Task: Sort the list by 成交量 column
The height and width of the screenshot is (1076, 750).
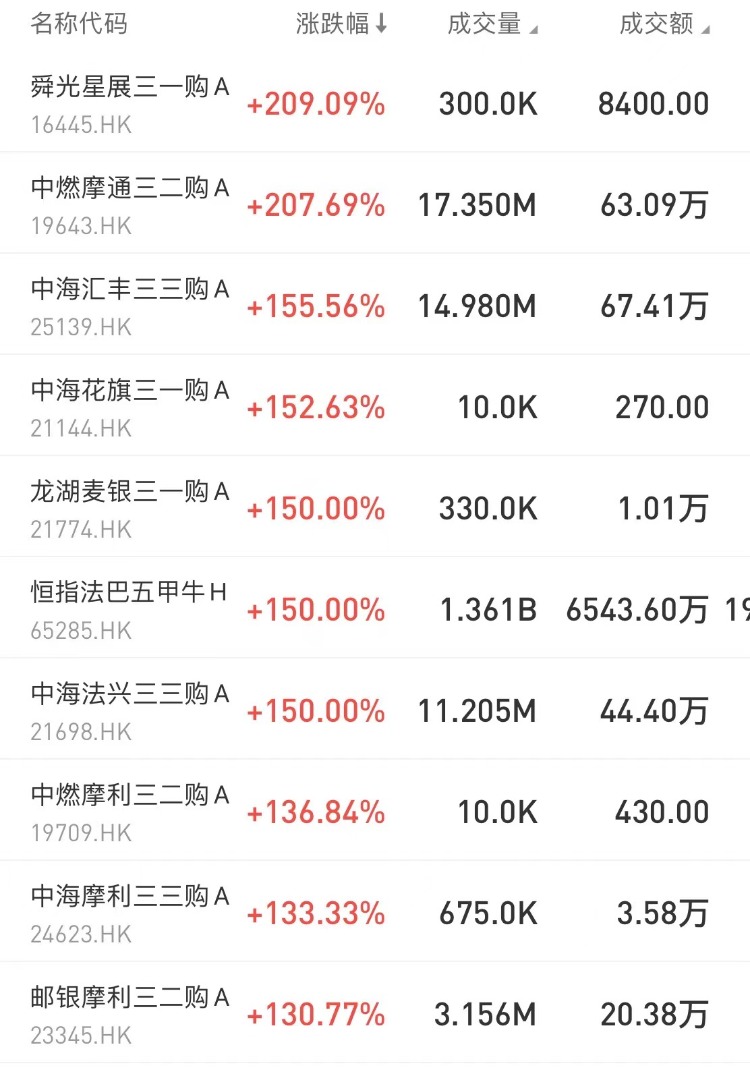Action: (491, 25)
